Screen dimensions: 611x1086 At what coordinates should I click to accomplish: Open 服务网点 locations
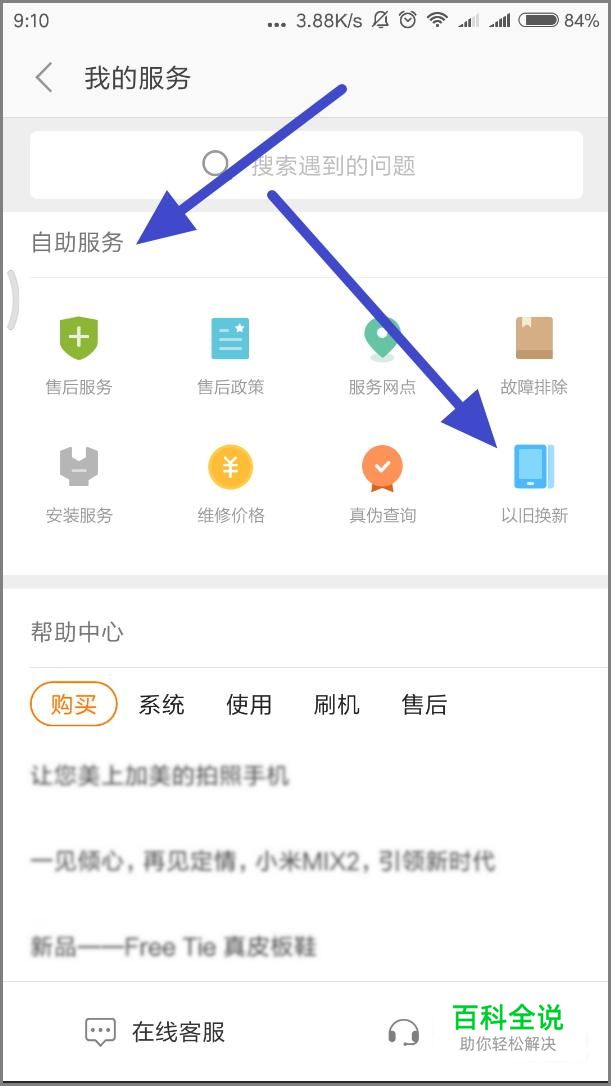point(382,355)
